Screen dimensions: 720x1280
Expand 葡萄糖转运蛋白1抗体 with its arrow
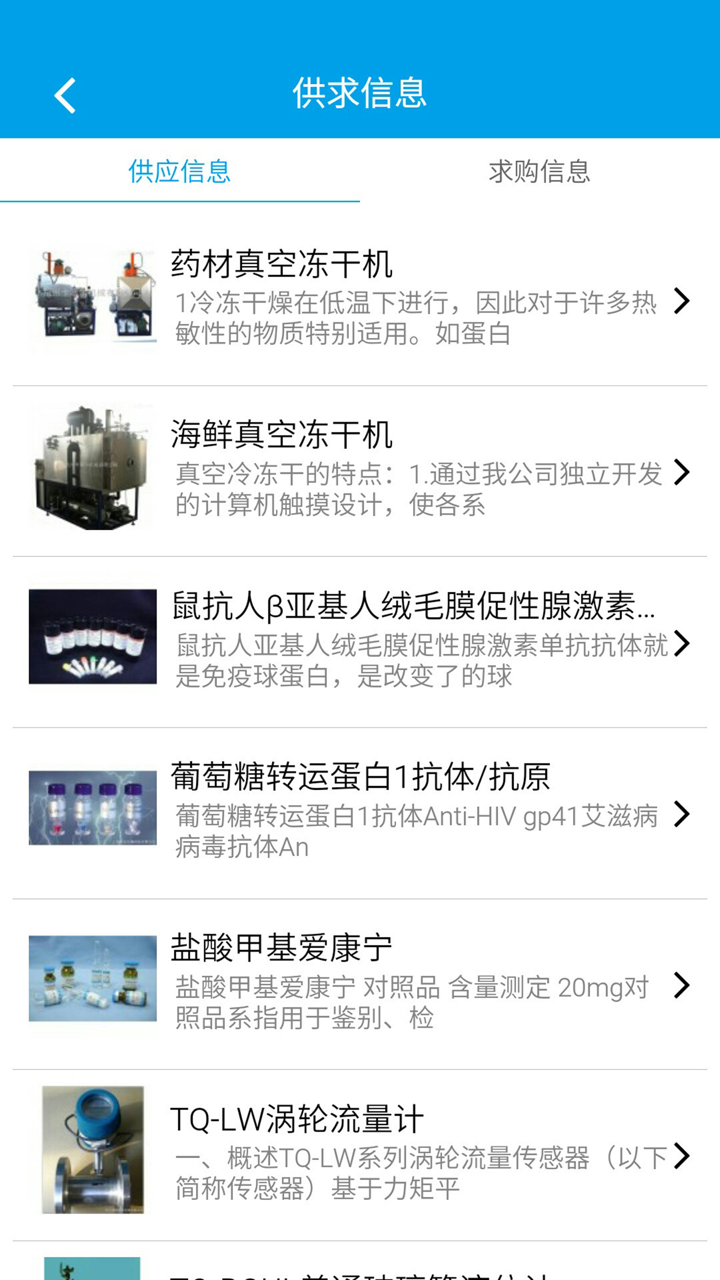683,815
